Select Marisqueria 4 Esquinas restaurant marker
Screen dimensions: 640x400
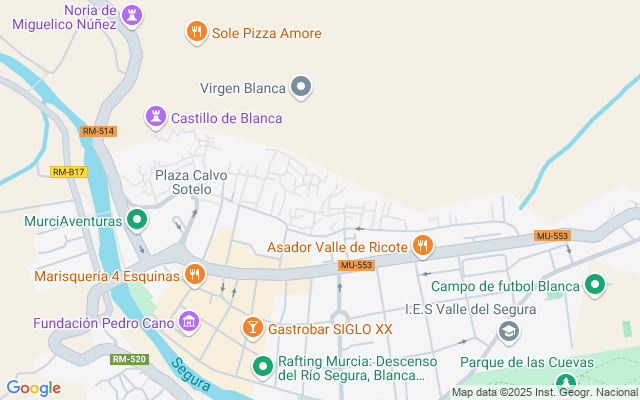tap(195, 274)
